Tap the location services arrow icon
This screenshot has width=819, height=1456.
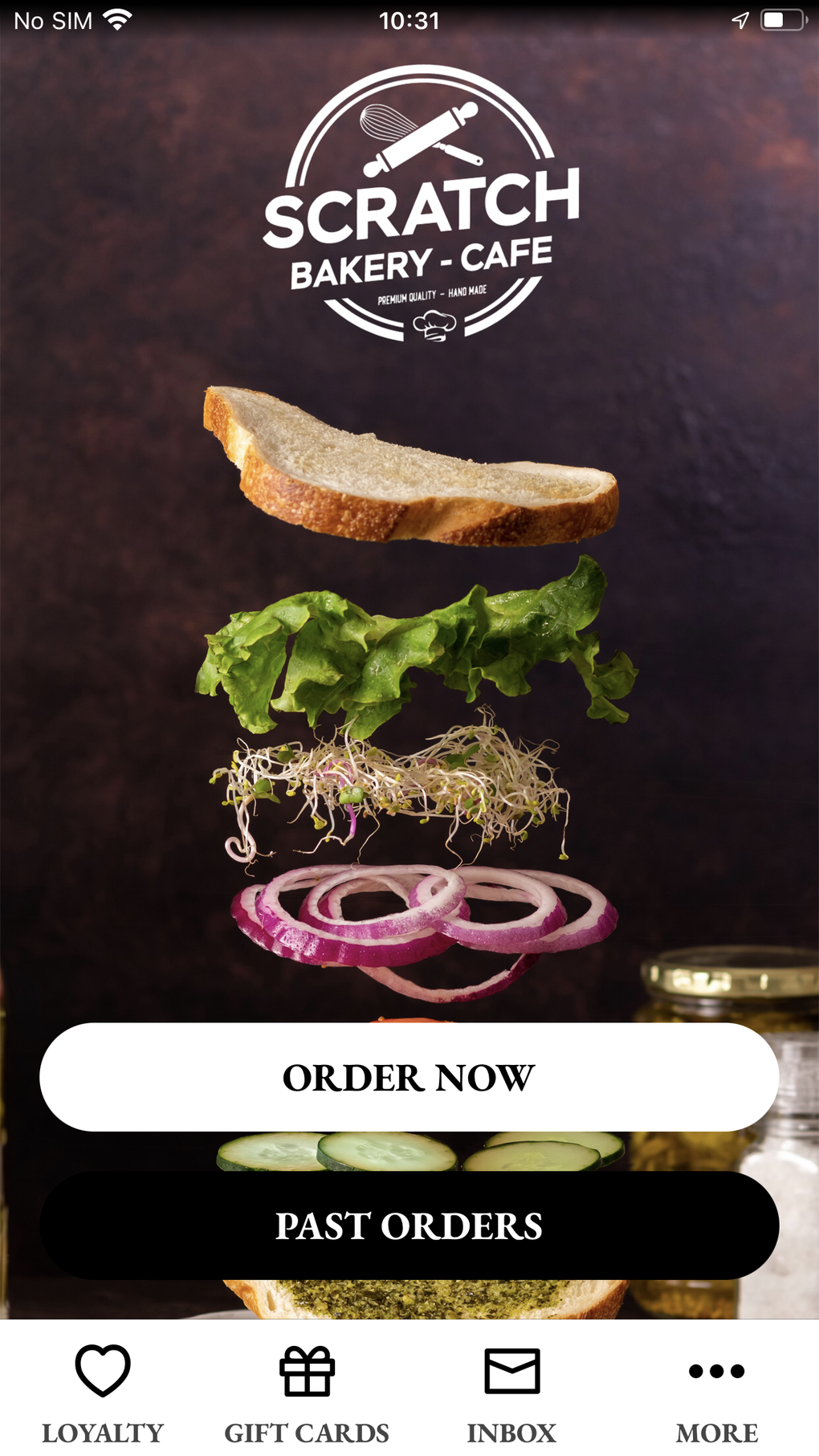(x=740, y=20)
